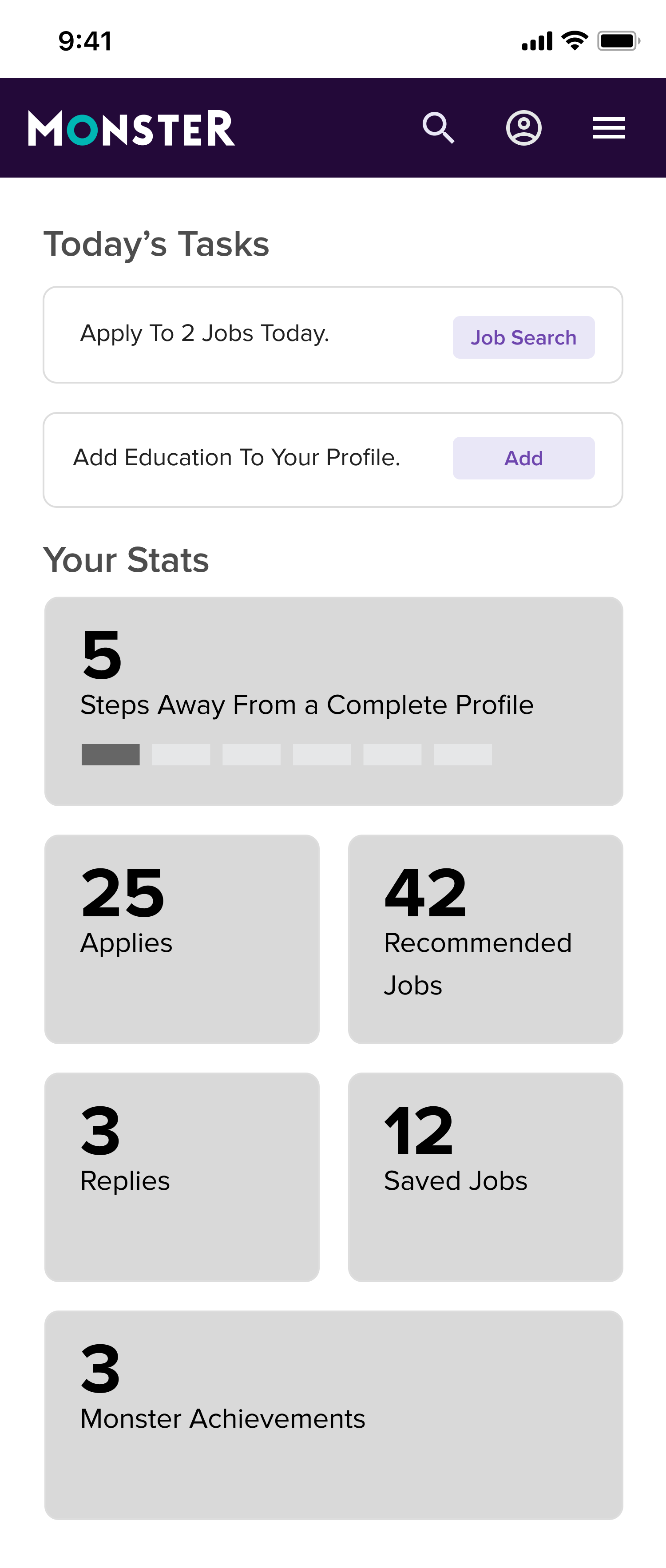Open the 3 Replies card
The width and height of the screenshot is (666, 1568).
pyautogui.click(x=182, y=1176)
